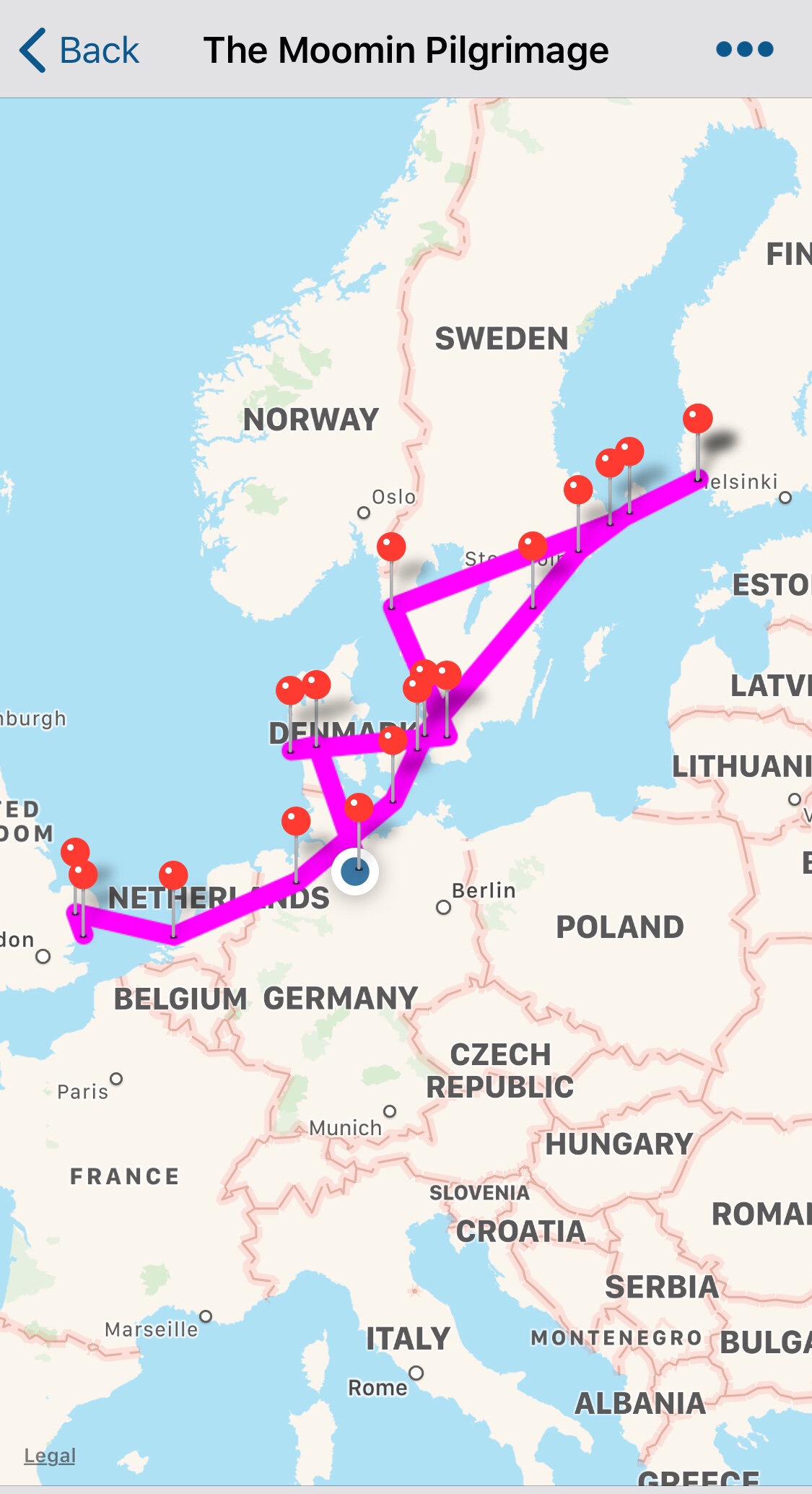Tap the blue current location dot
The height and width of the screenshot is (1494, 812).
click(x=355, y=872)
